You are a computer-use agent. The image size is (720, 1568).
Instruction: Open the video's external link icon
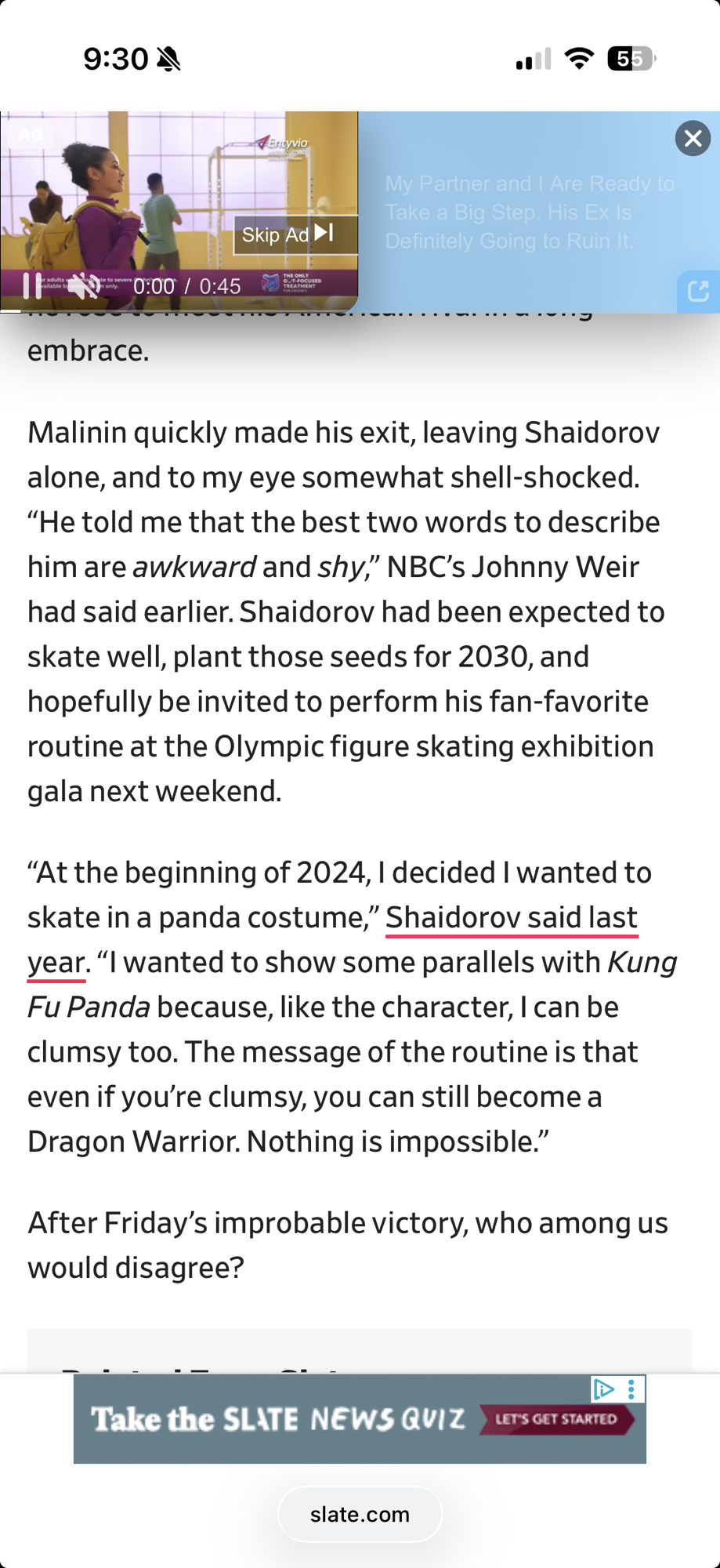click(697, 292)
